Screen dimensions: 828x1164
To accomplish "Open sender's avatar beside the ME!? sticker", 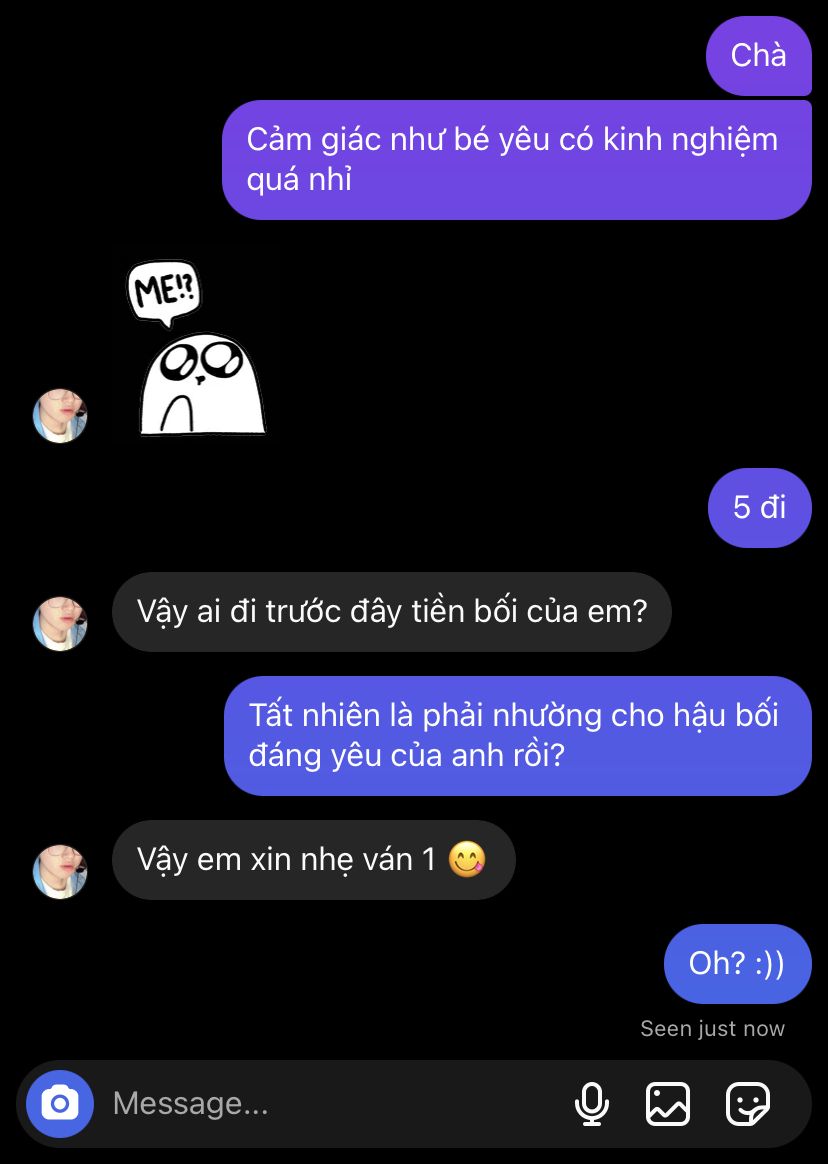I will point(60,416).
